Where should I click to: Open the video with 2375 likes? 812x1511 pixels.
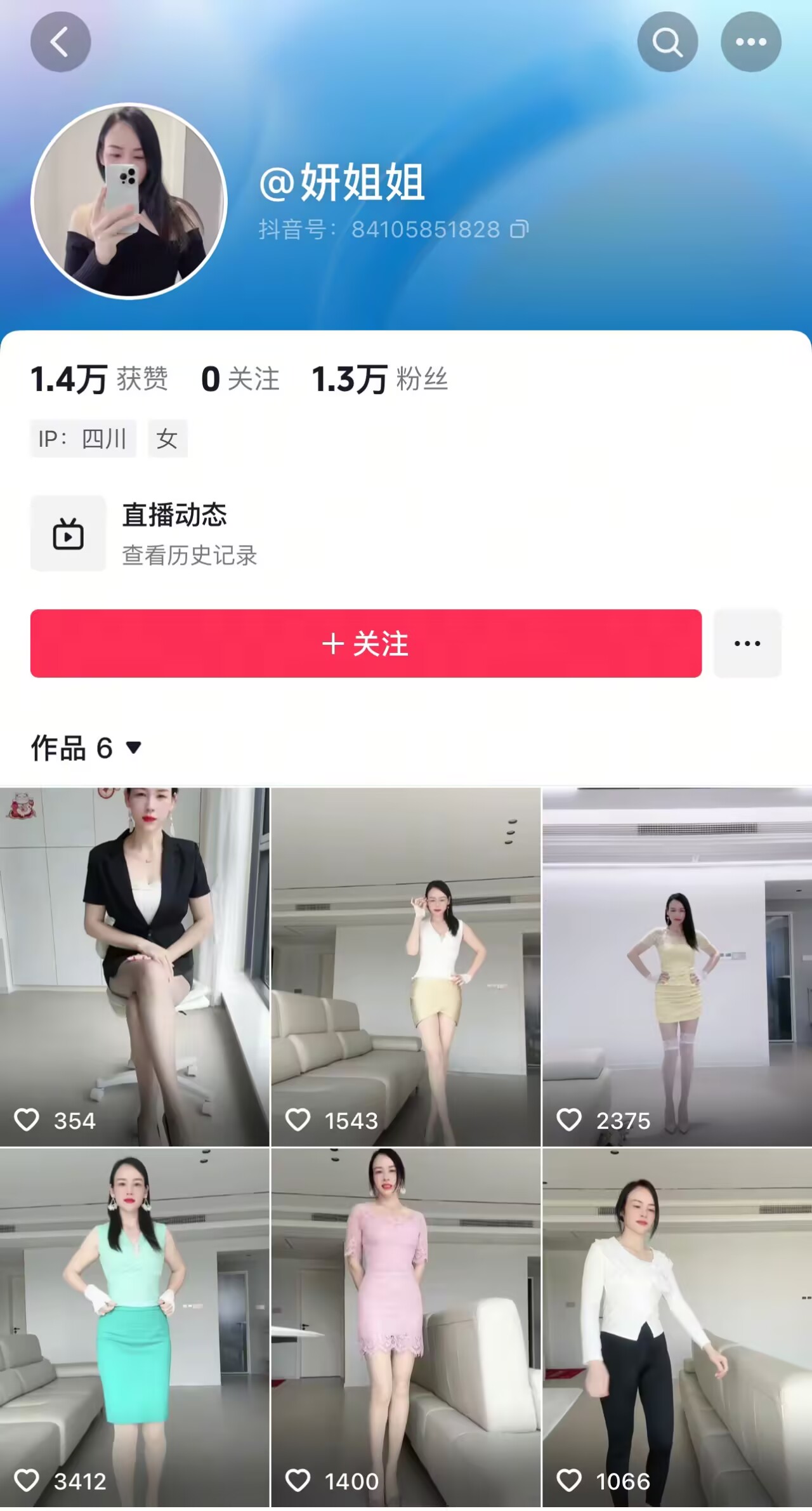pyautogui.click(x=677, y=966)
